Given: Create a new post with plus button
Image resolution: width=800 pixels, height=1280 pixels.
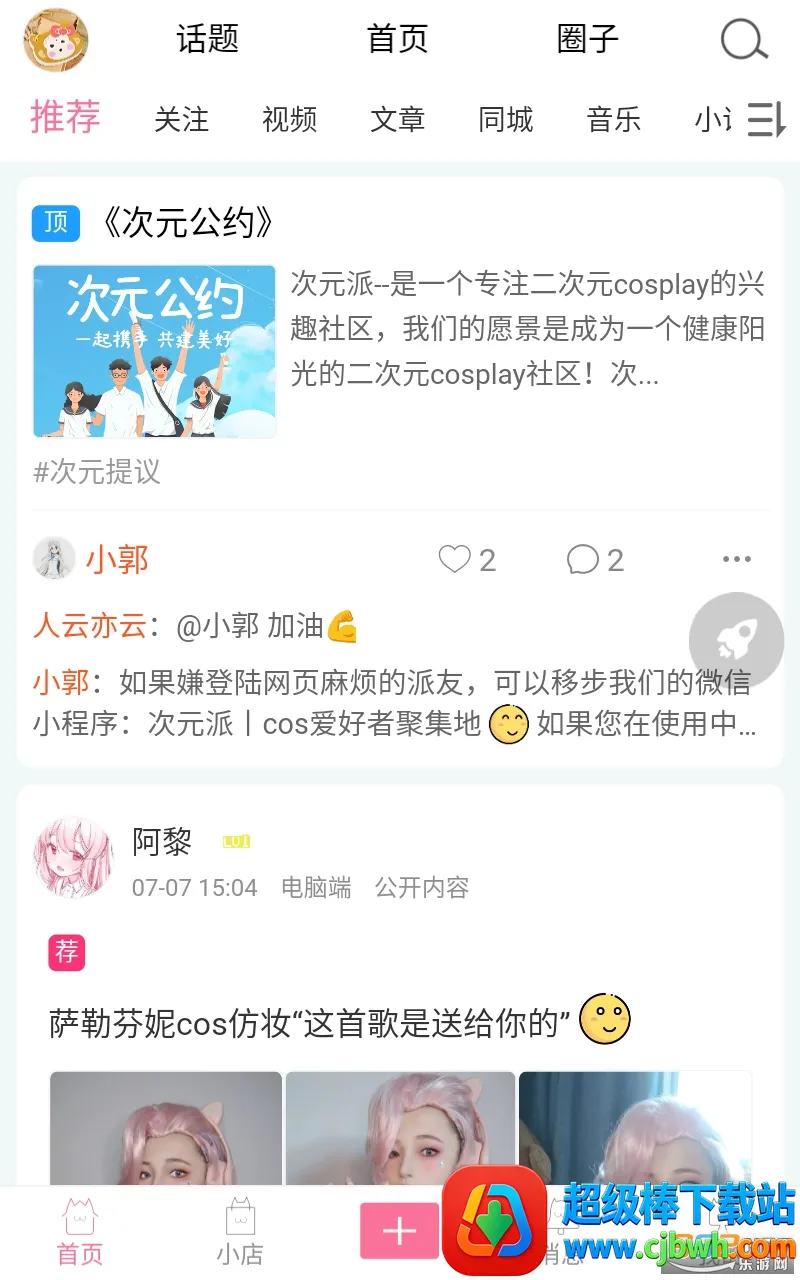Looking at the screenshot, I should tap(399, 1230).
